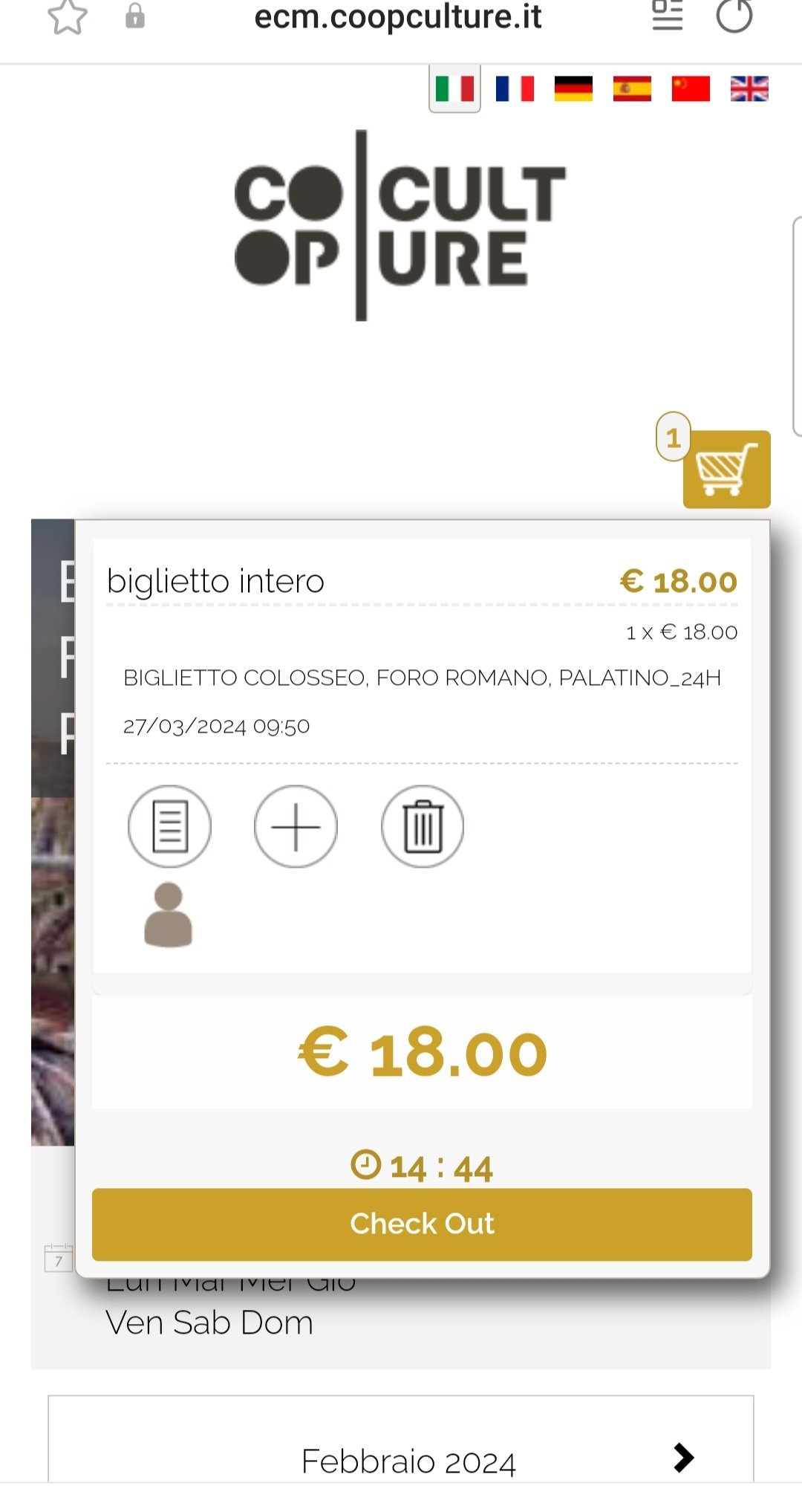This screenshot has width=802, height=1512.
Task: Change language to Chinese
Action: point(691,88)
